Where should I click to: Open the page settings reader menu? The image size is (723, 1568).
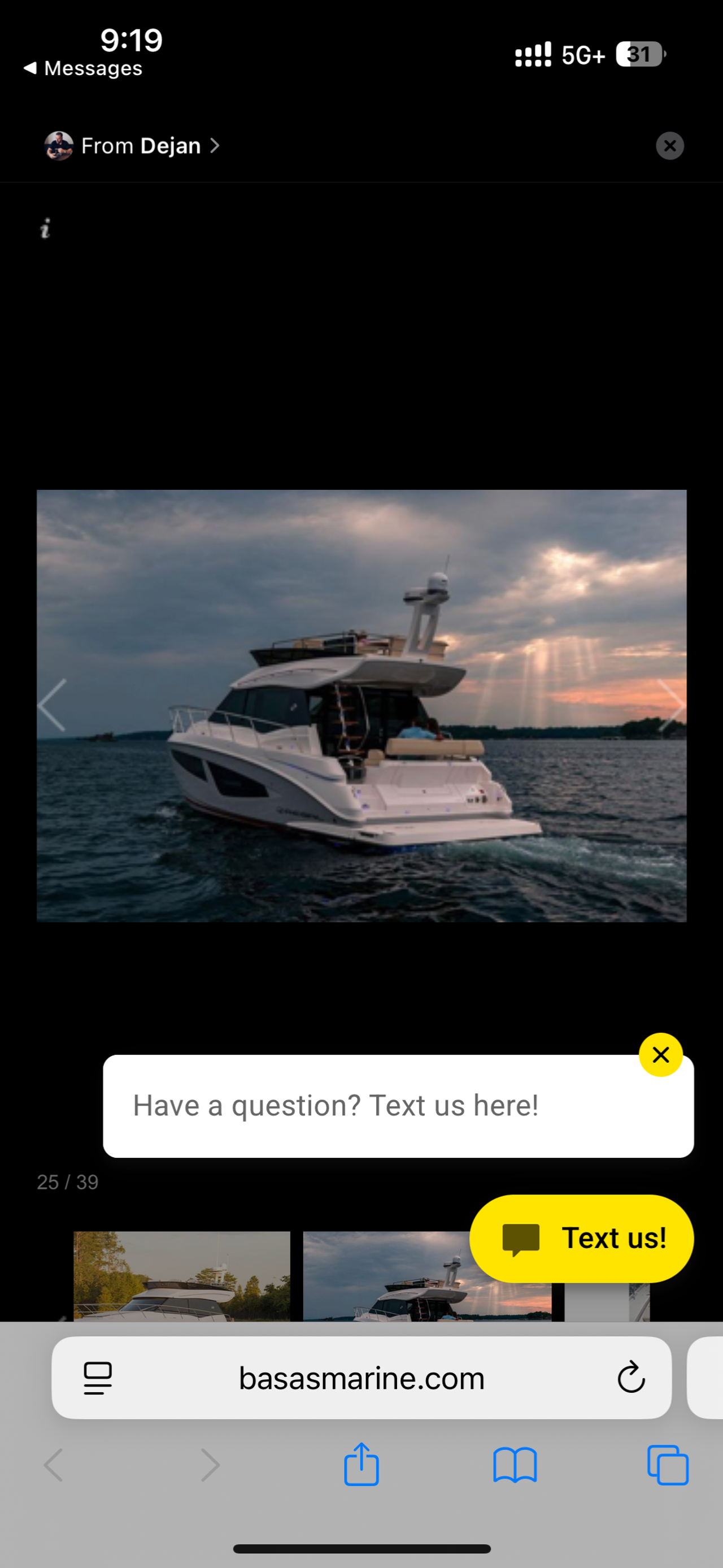97,1378
